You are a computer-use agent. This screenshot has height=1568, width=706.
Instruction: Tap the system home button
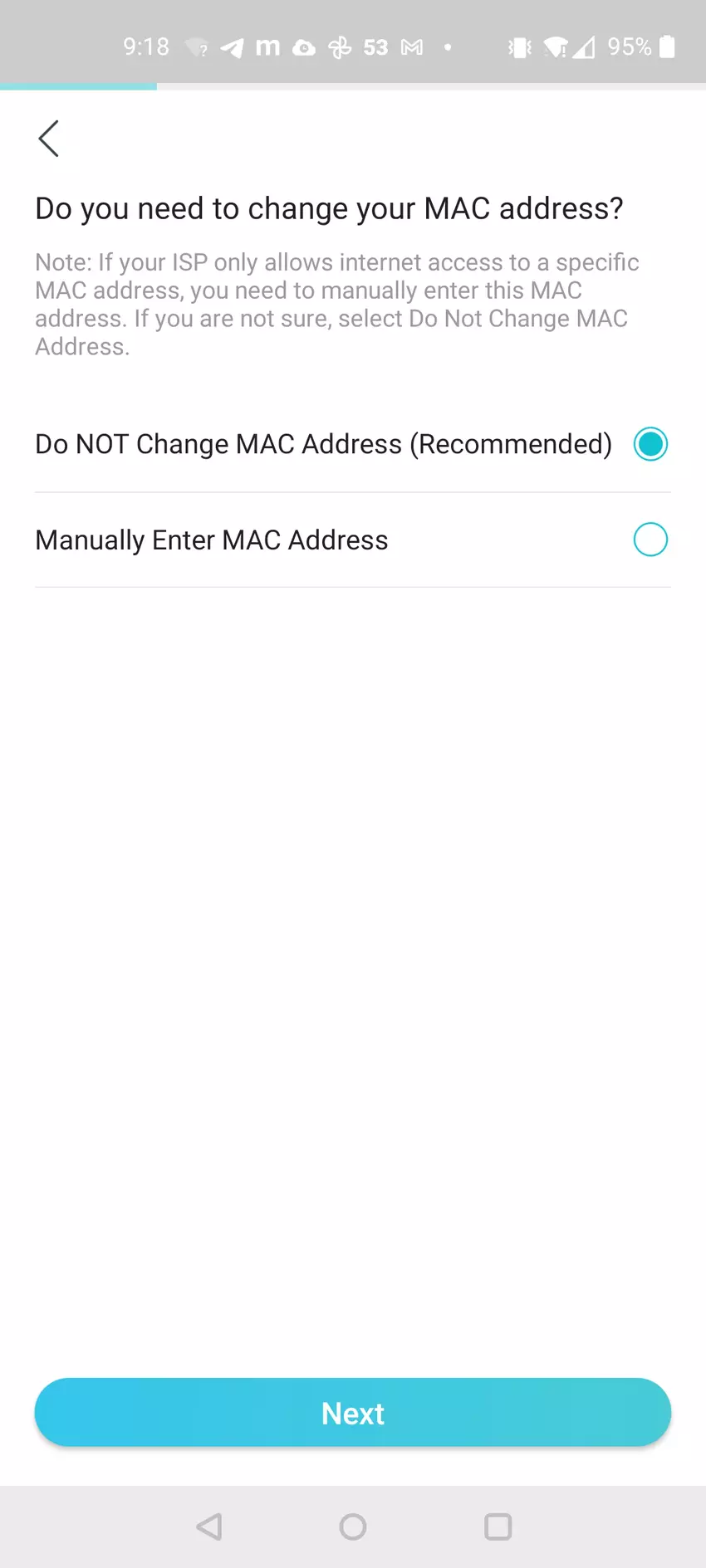click(352, 1526)
